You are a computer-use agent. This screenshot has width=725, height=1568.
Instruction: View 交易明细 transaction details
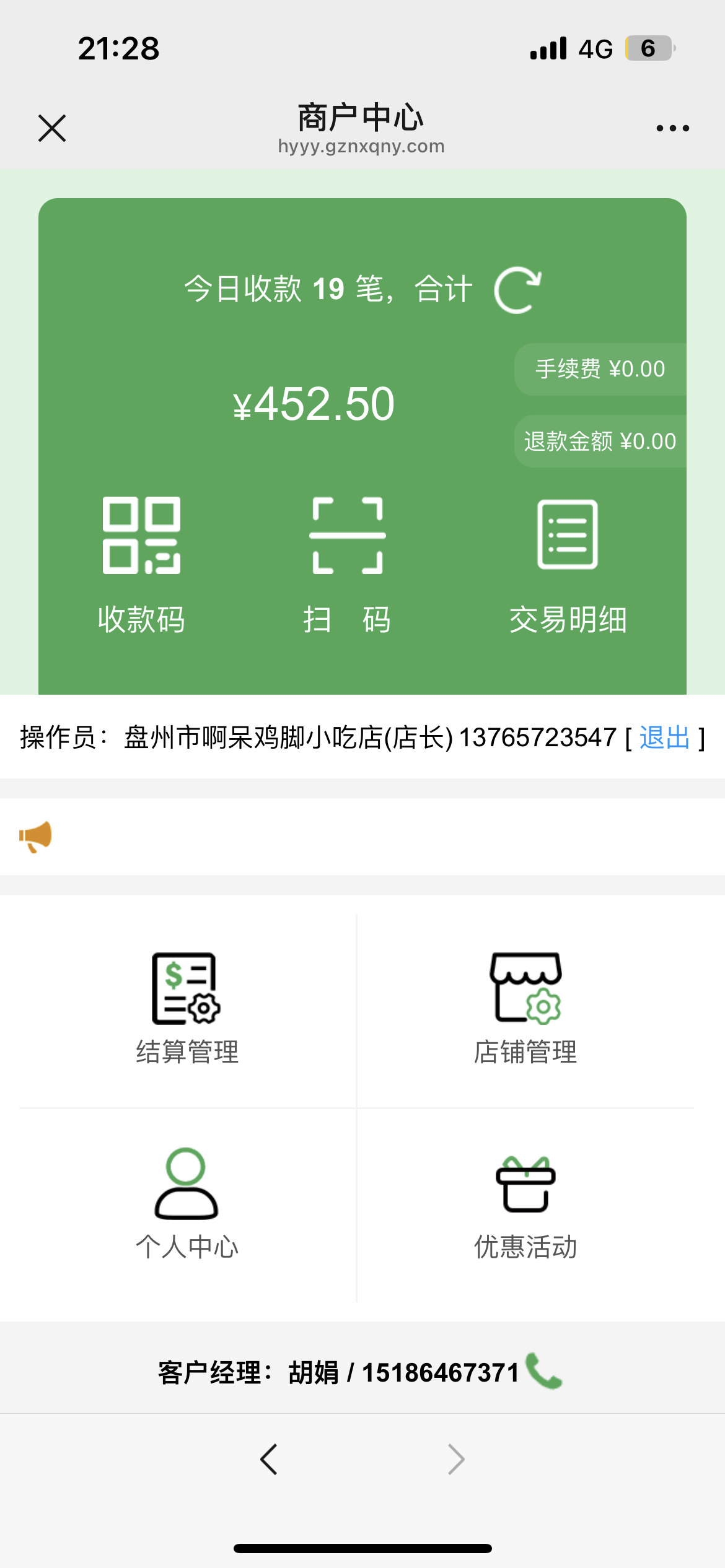568,564
